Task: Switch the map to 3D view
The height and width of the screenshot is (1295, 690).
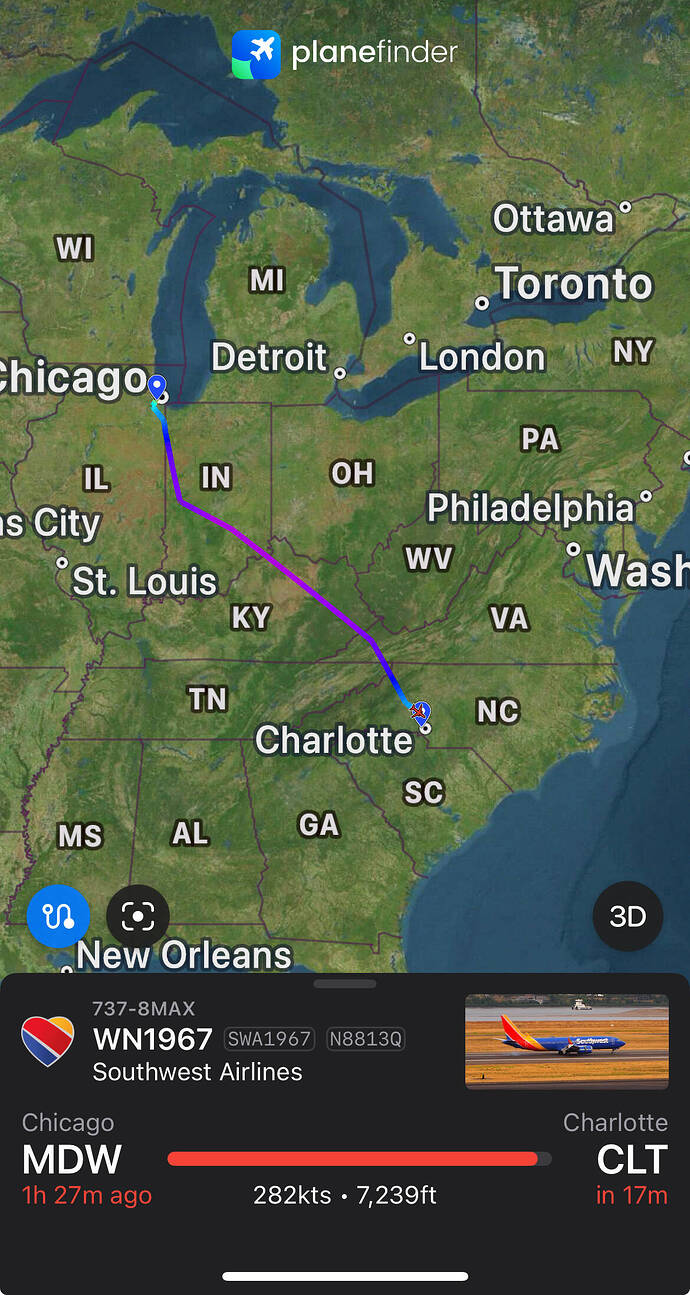Action: 628,916
